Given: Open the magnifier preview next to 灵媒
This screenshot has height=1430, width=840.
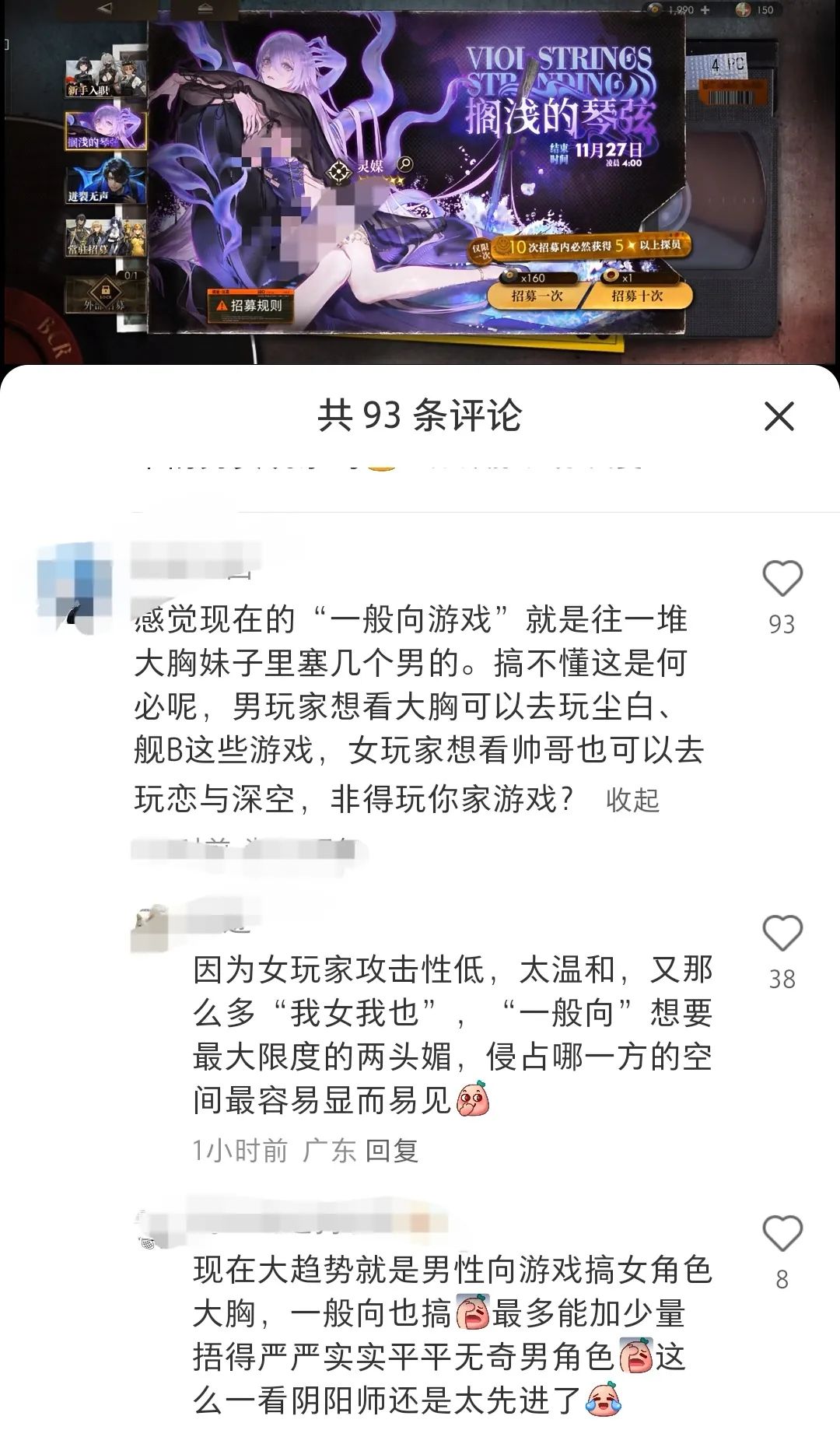Looking at the screenshot, I should tap(404, 164).
